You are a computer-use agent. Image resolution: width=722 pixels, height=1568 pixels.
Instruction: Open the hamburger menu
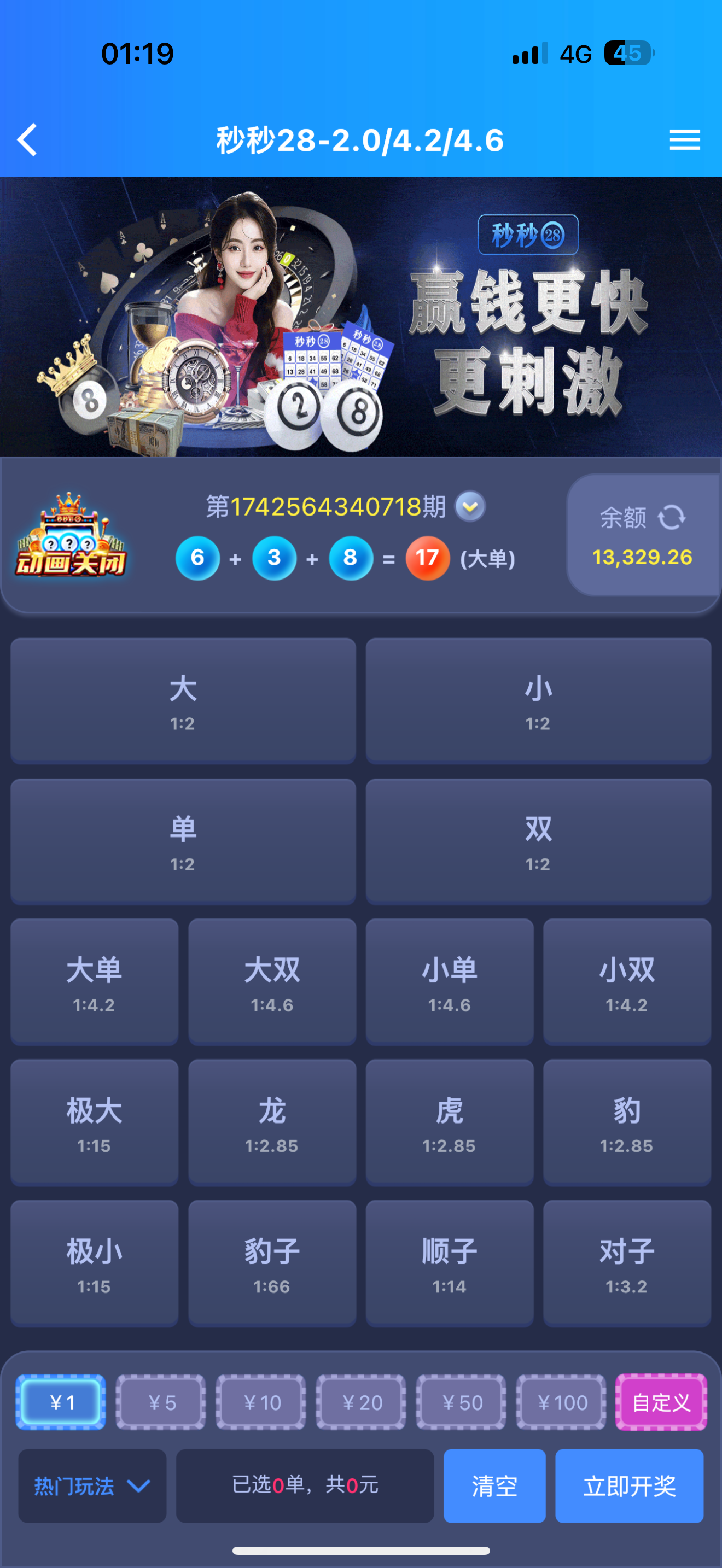tap(684, 140)
